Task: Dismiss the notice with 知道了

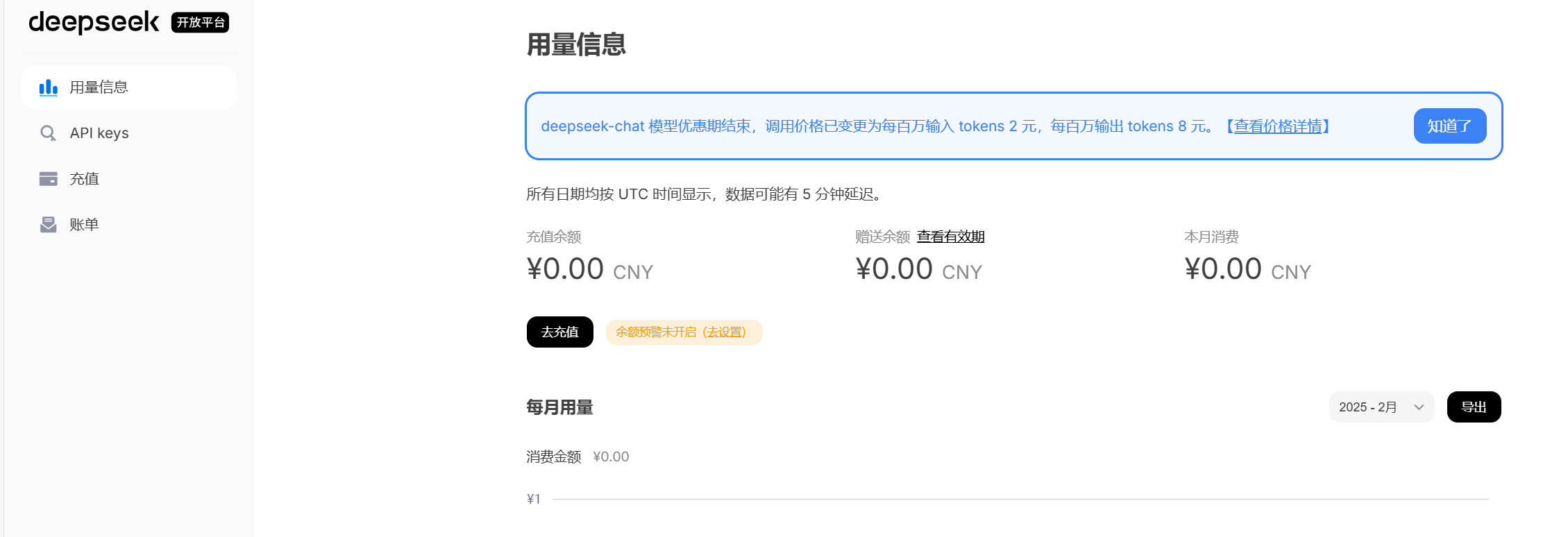Action: pyautogui.click(x=1449, y=126)
